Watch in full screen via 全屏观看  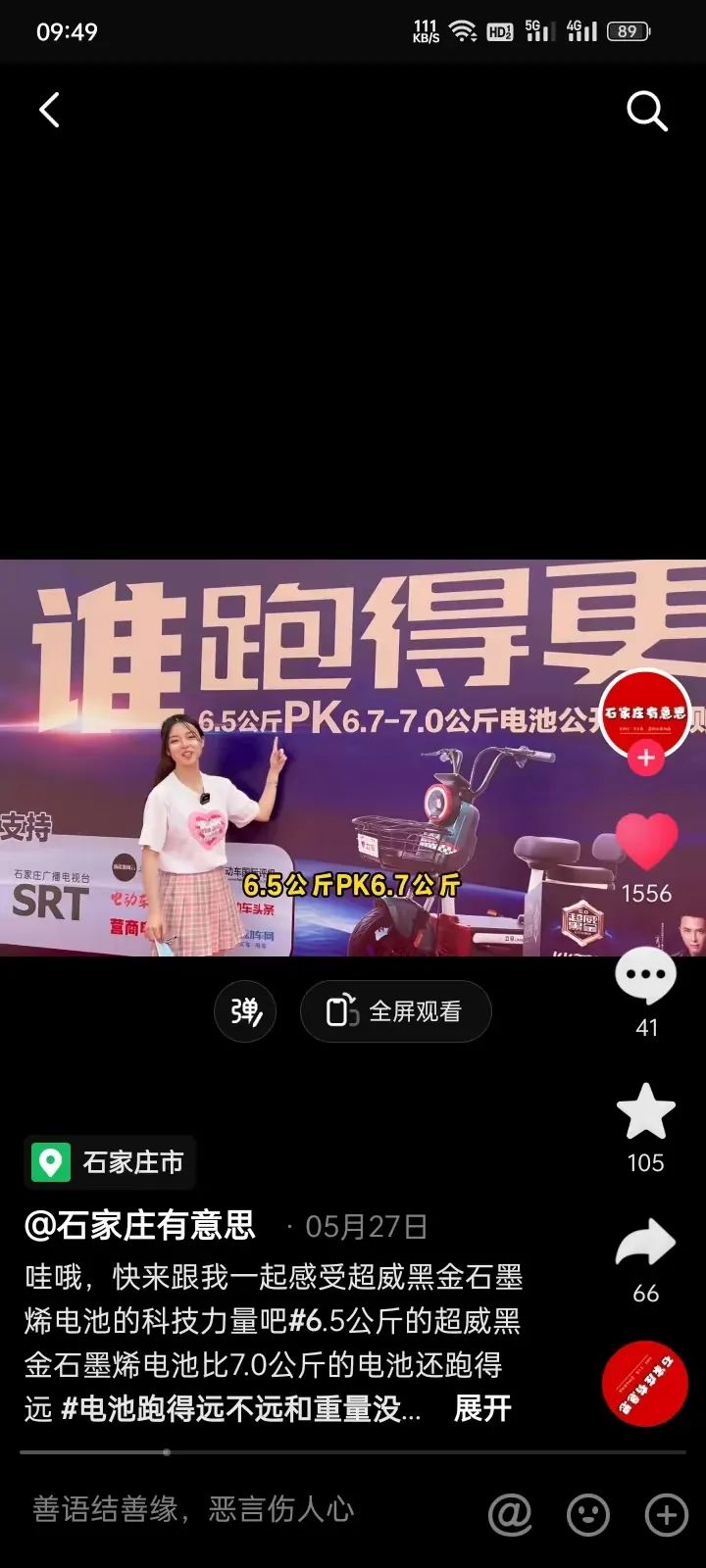click(x=395, y=1011)
